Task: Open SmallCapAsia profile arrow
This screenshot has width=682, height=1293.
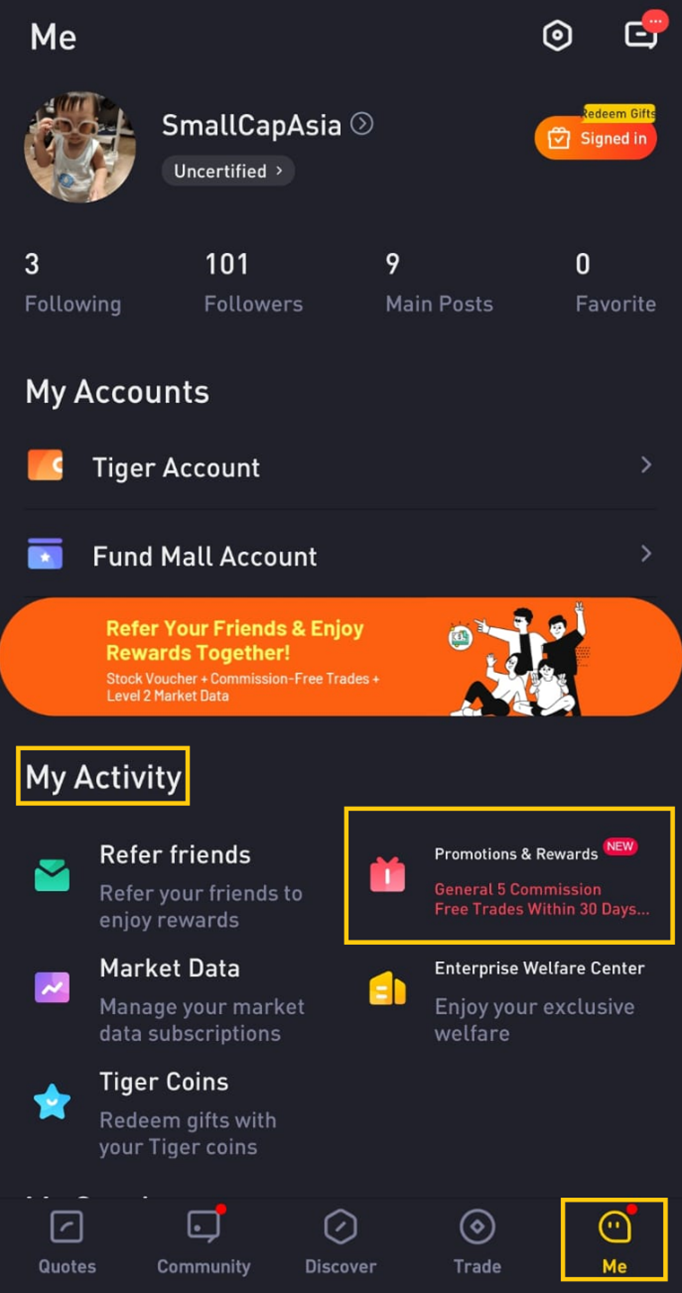Action: click(362, 124)
